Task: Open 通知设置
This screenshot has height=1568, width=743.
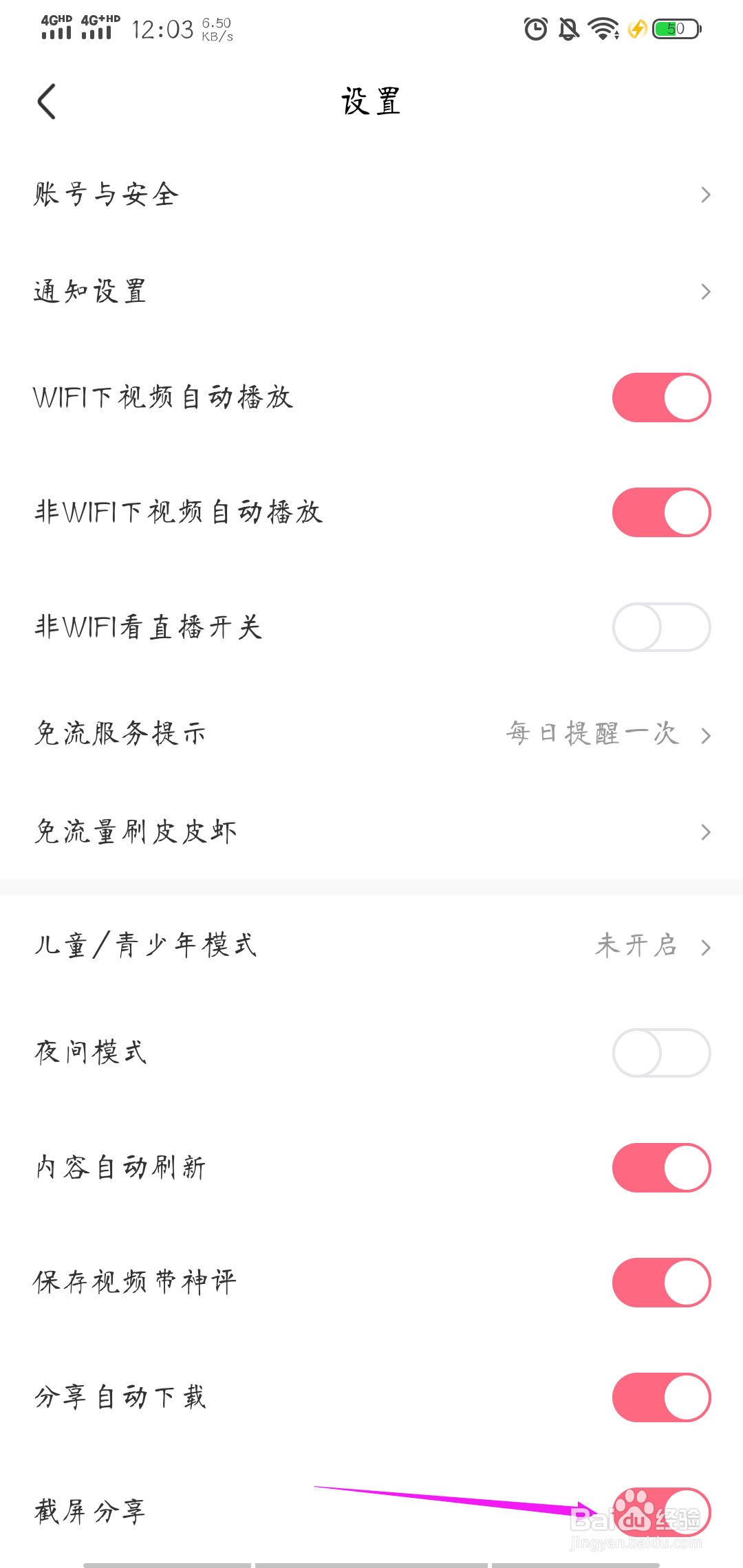Action: pos(371,292)
